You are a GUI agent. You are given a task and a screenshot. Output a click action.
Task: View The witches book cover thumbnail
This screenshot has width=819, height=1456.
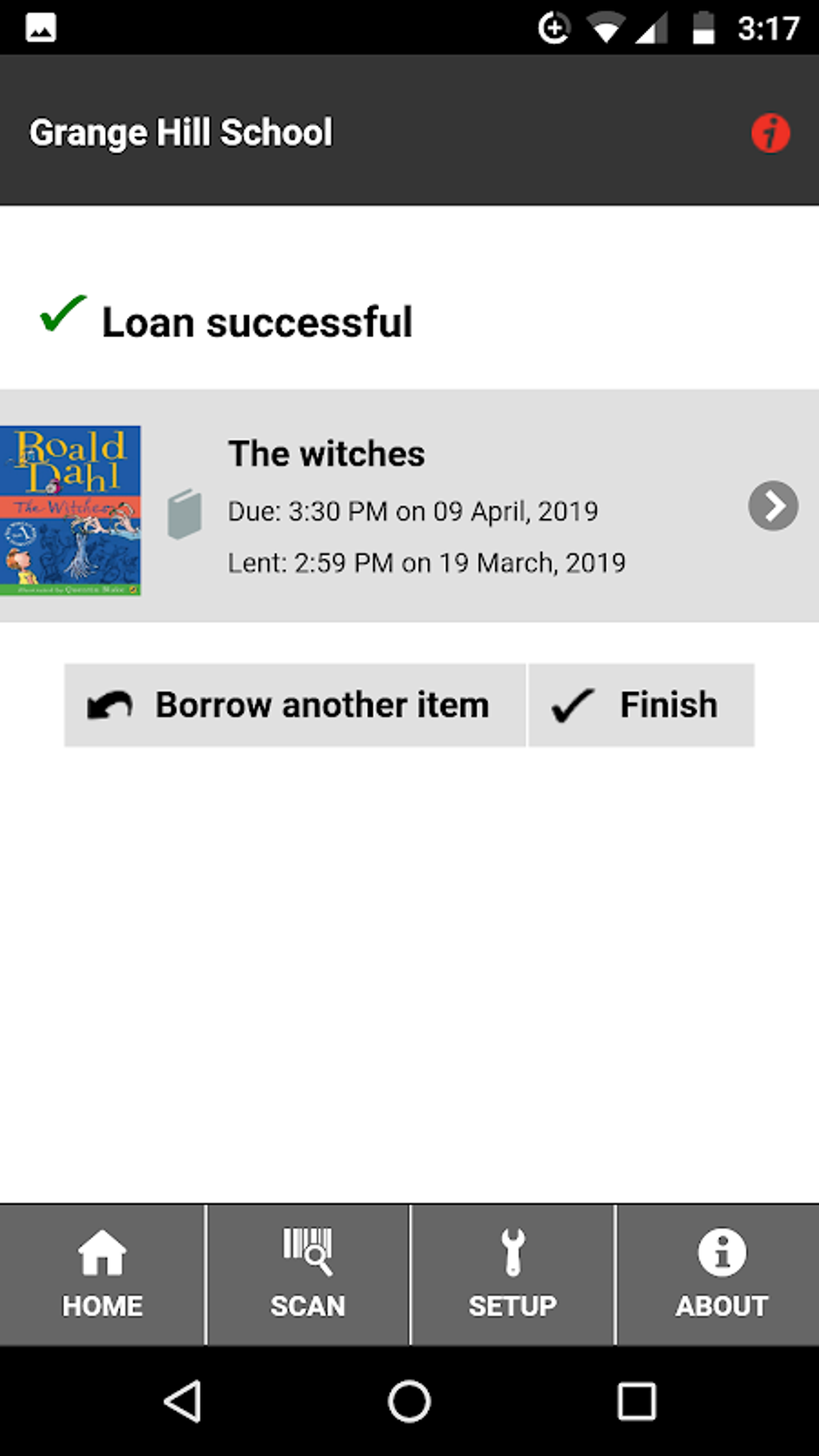[71, 509]
